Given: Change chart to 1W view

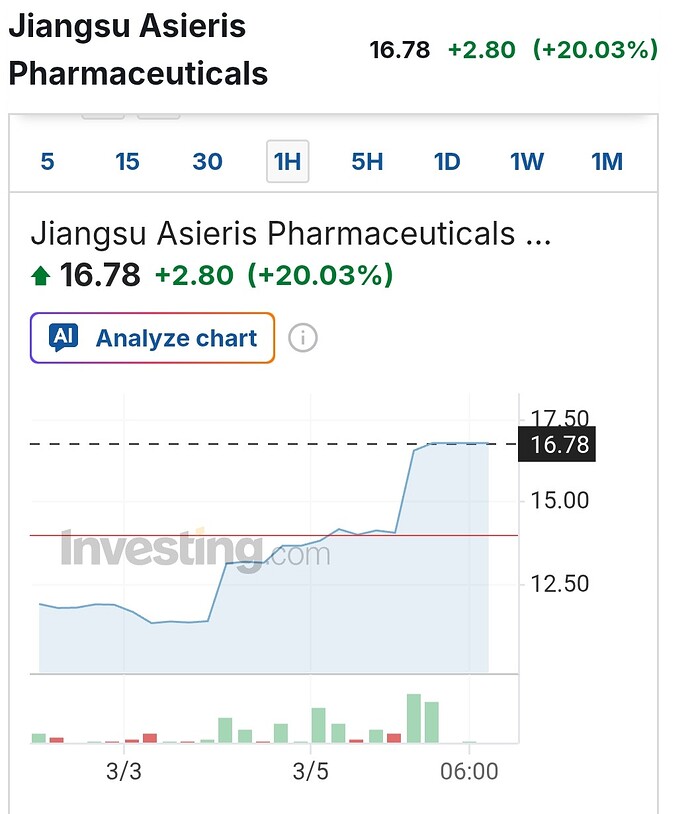Looking at the screenshot, I should click(x=527, y=162).
